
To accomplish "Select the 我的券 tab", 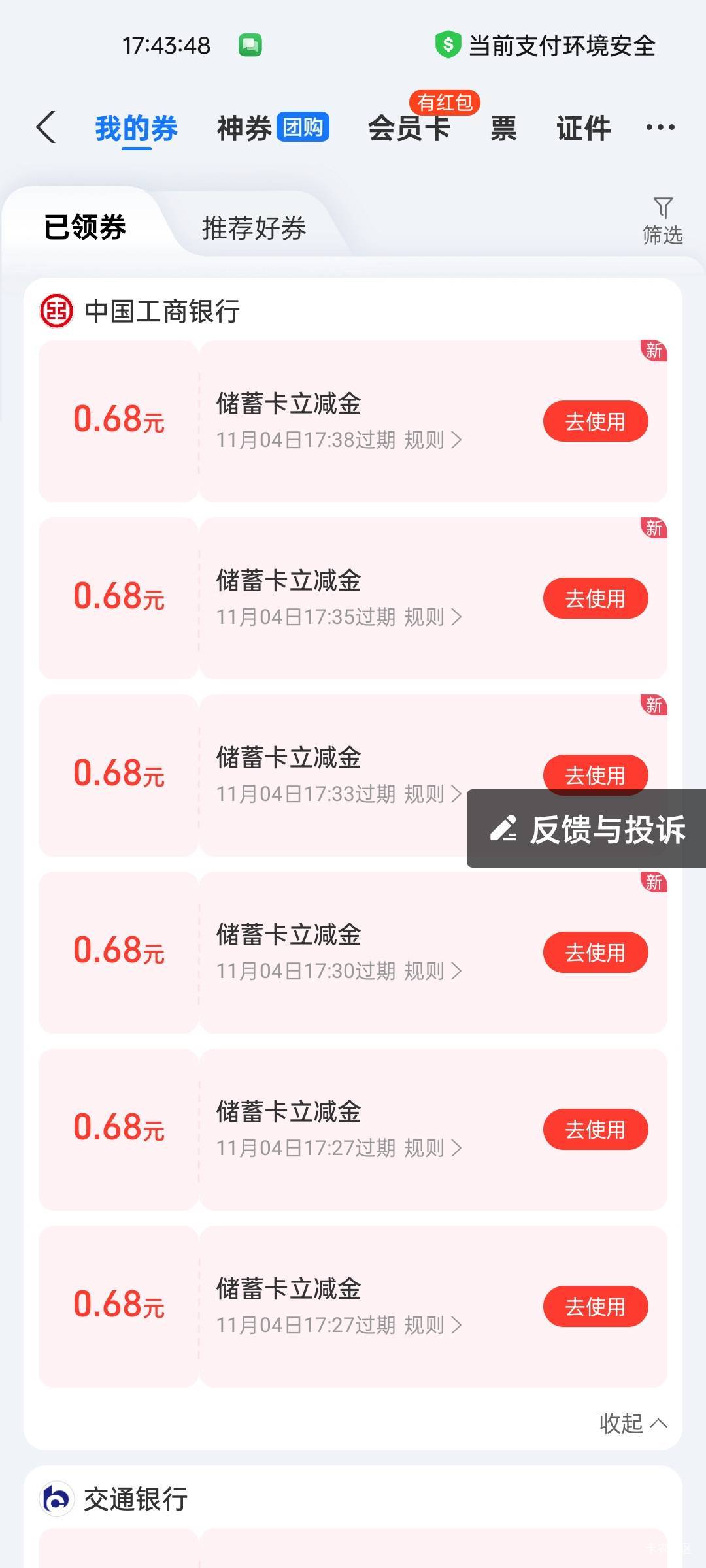I will [x=136, y=128].
